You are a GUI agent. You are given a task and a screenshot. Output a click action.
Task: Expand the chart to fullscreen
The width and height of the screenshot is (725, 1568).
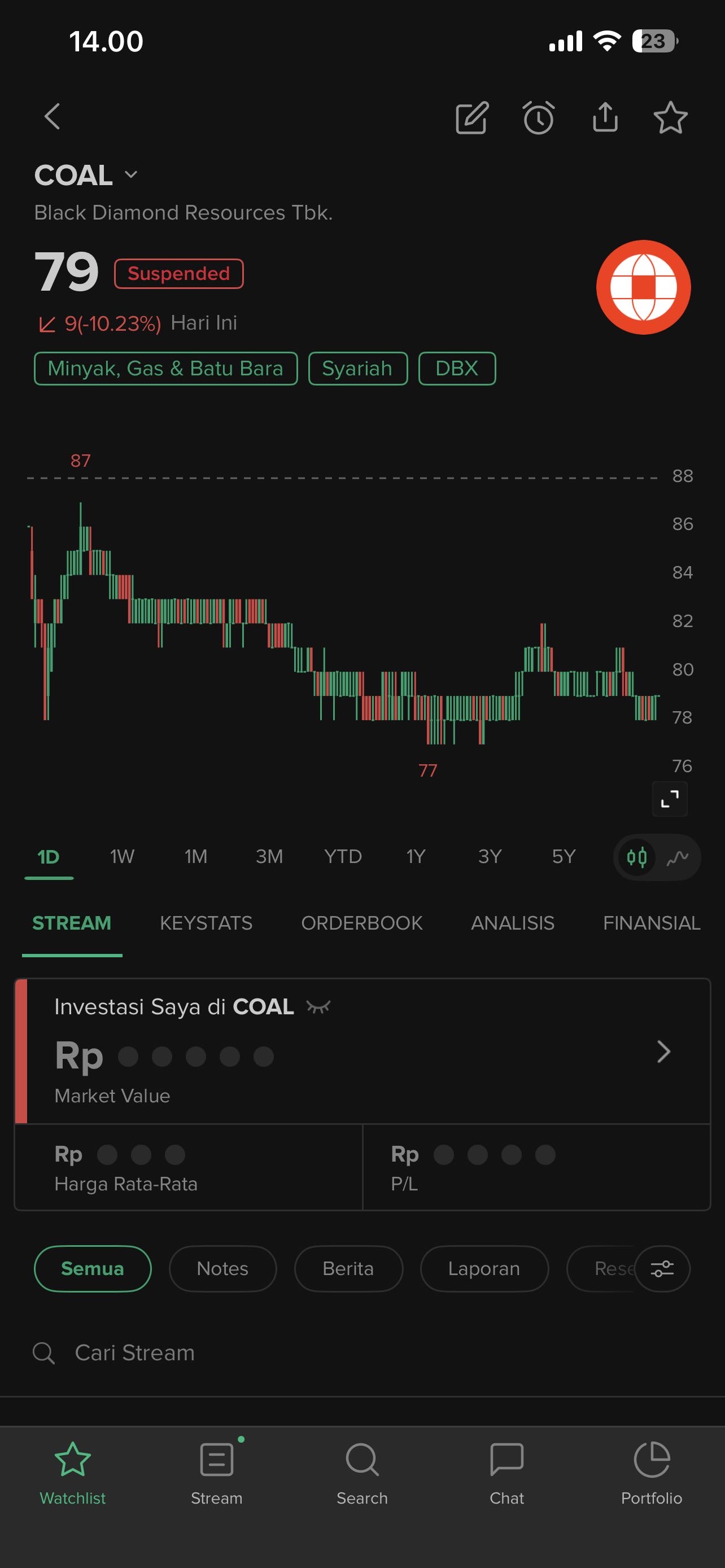670,799
